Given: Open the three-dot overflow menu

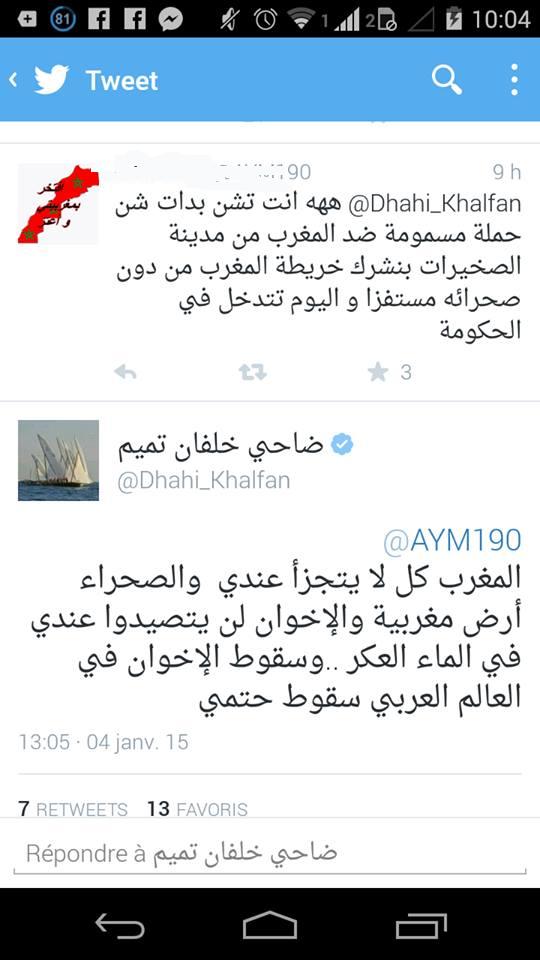Looking at the screenshot, I should coord(514,80).
